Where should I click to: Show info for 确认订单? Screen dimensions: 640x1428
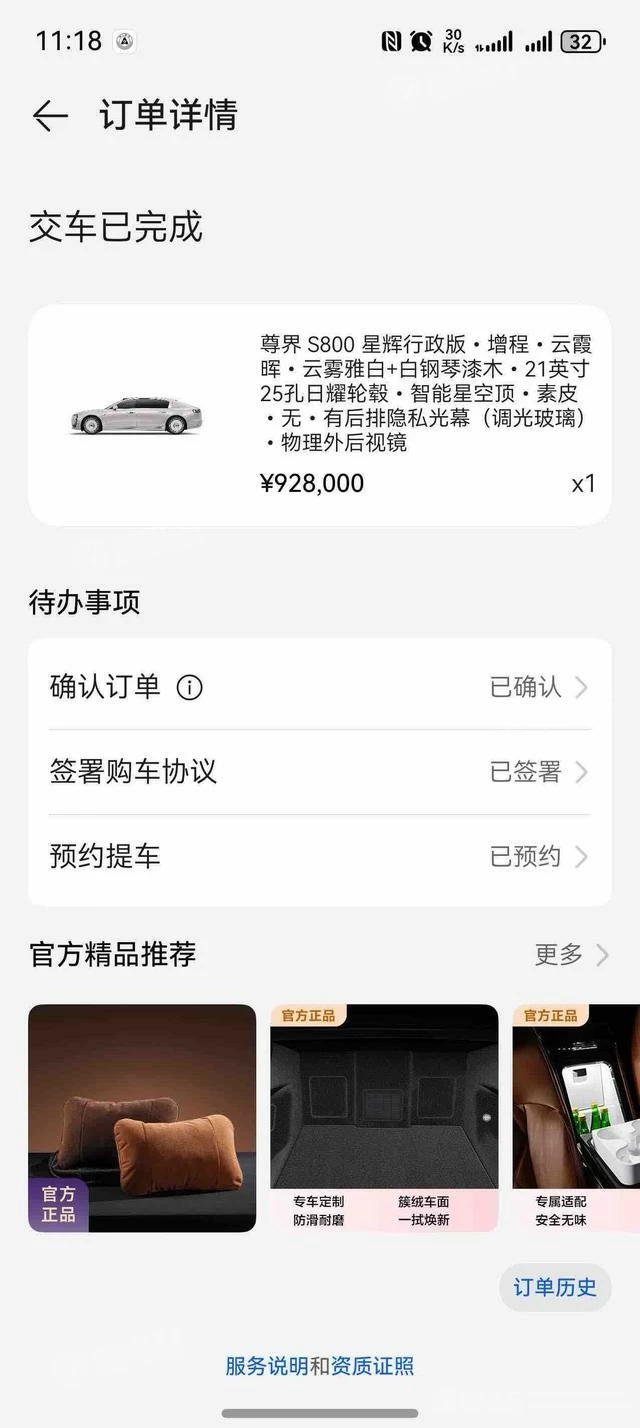click(x=189, y=688)
